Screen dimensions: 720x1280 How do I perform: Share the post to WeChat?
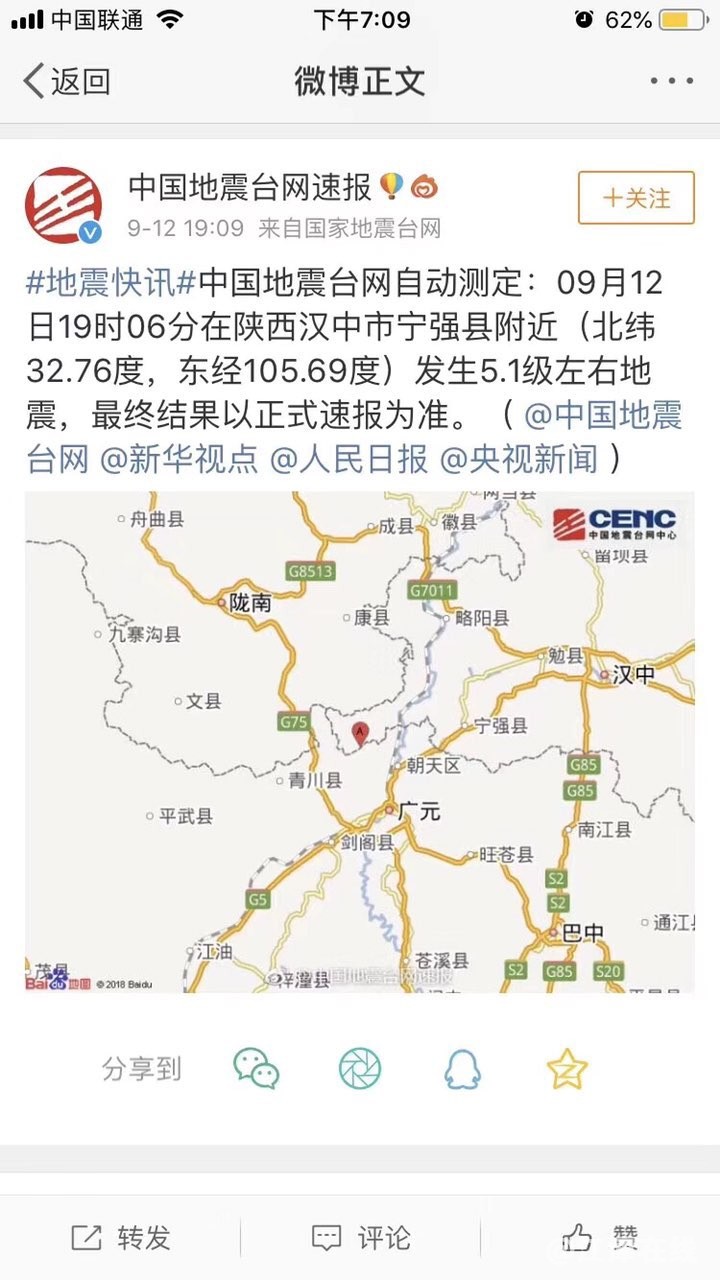[256, 1068]
